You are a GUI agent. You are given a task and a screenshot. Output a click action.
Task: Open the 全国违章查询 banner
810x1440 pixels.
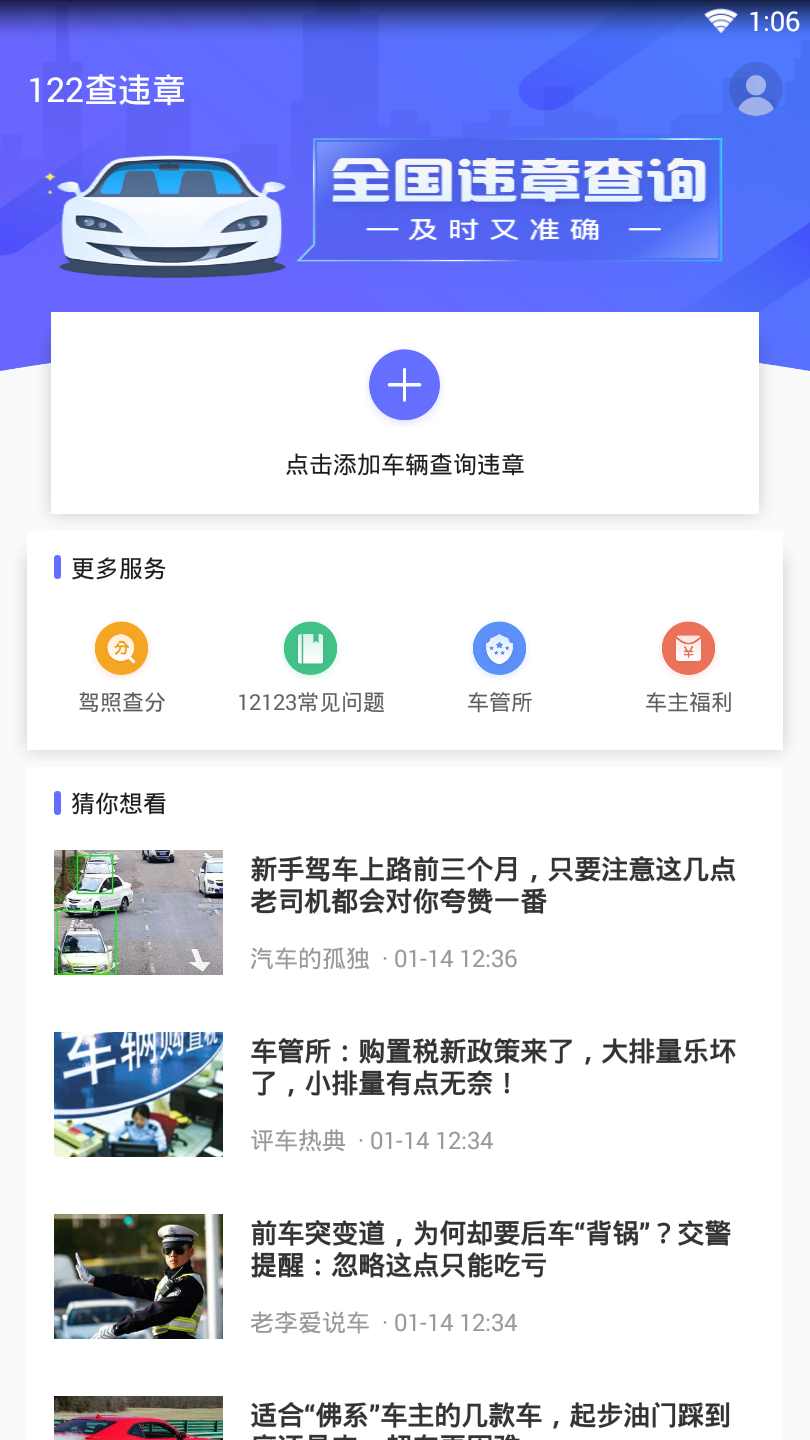[517, 200]
